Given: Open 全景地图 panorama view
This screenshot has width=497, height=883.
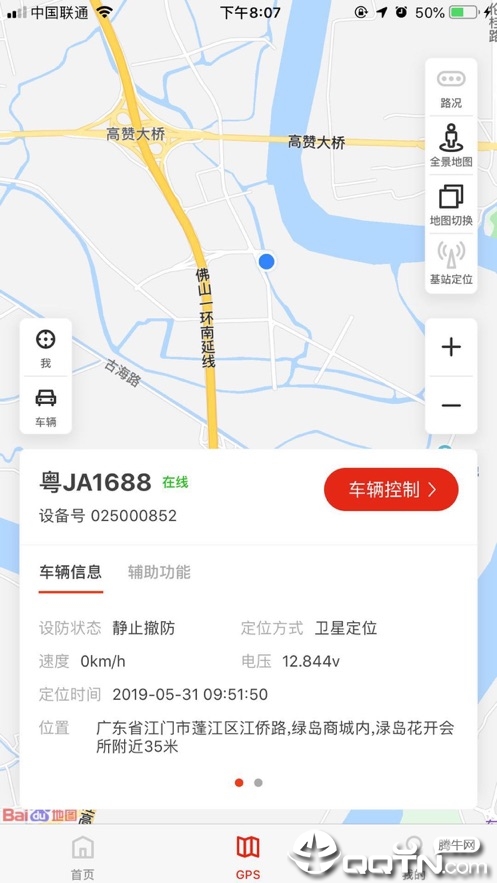Looking at the screenshot, I should 451,146.
